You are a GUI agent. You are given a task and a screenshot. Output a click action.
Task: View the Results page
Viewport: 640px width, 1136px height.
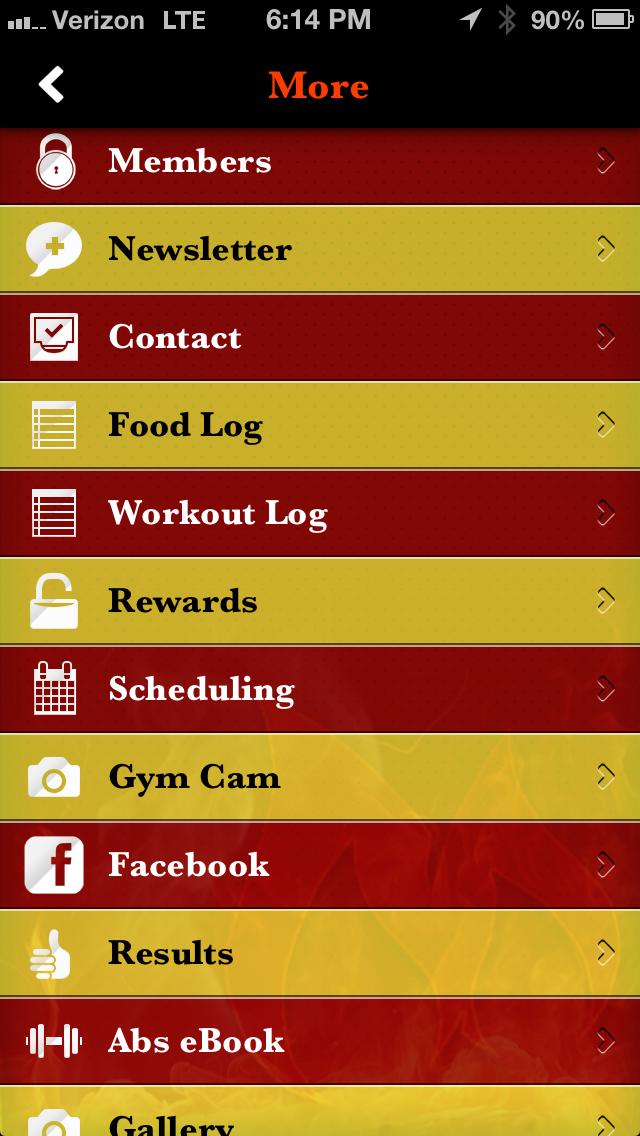(x=320, y=953)
